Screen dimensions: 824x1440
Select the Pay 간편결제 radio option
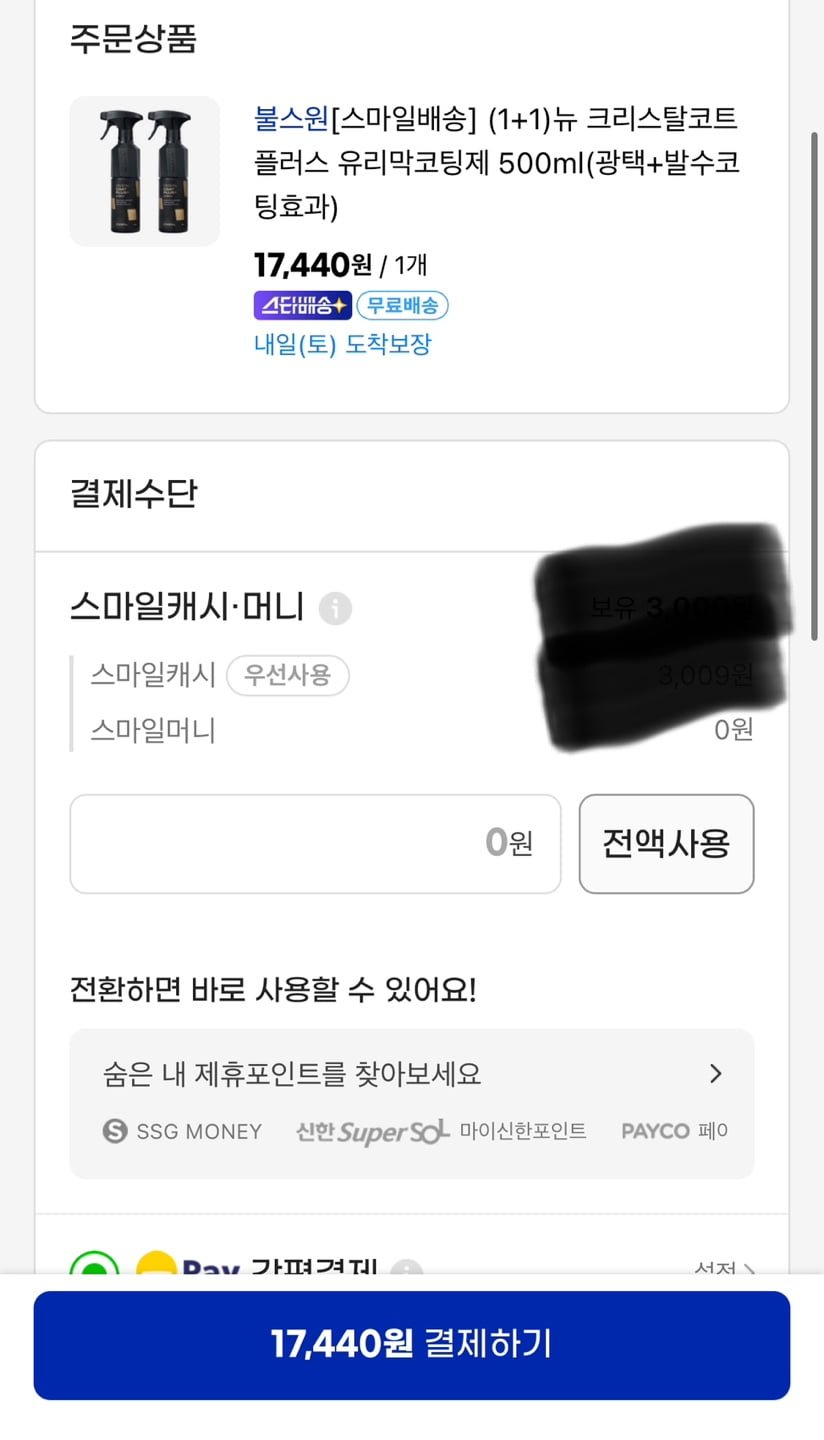(x=94, y=1265)
